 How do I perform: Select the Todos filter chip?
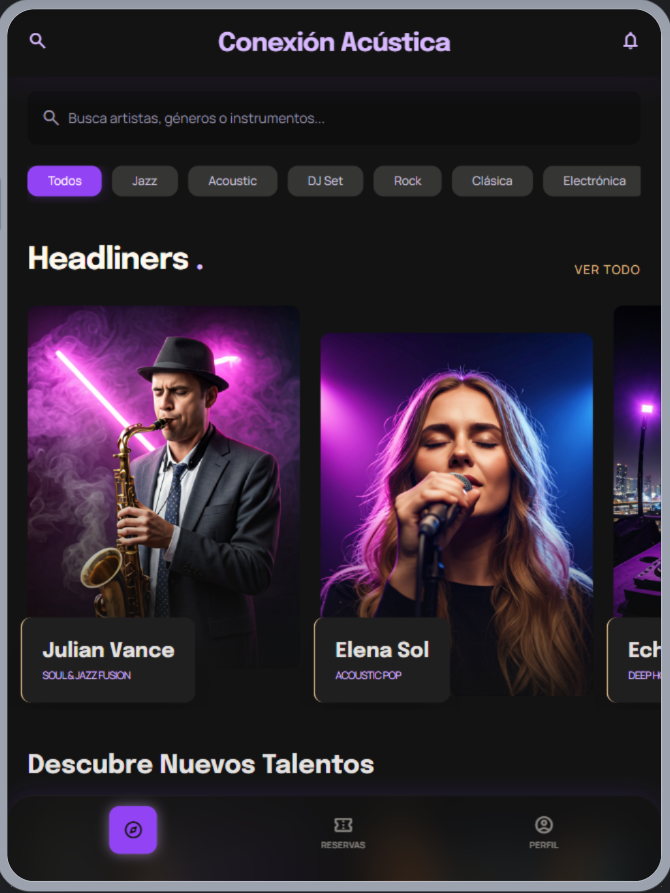pyautogui.click(x=65, y=181)
